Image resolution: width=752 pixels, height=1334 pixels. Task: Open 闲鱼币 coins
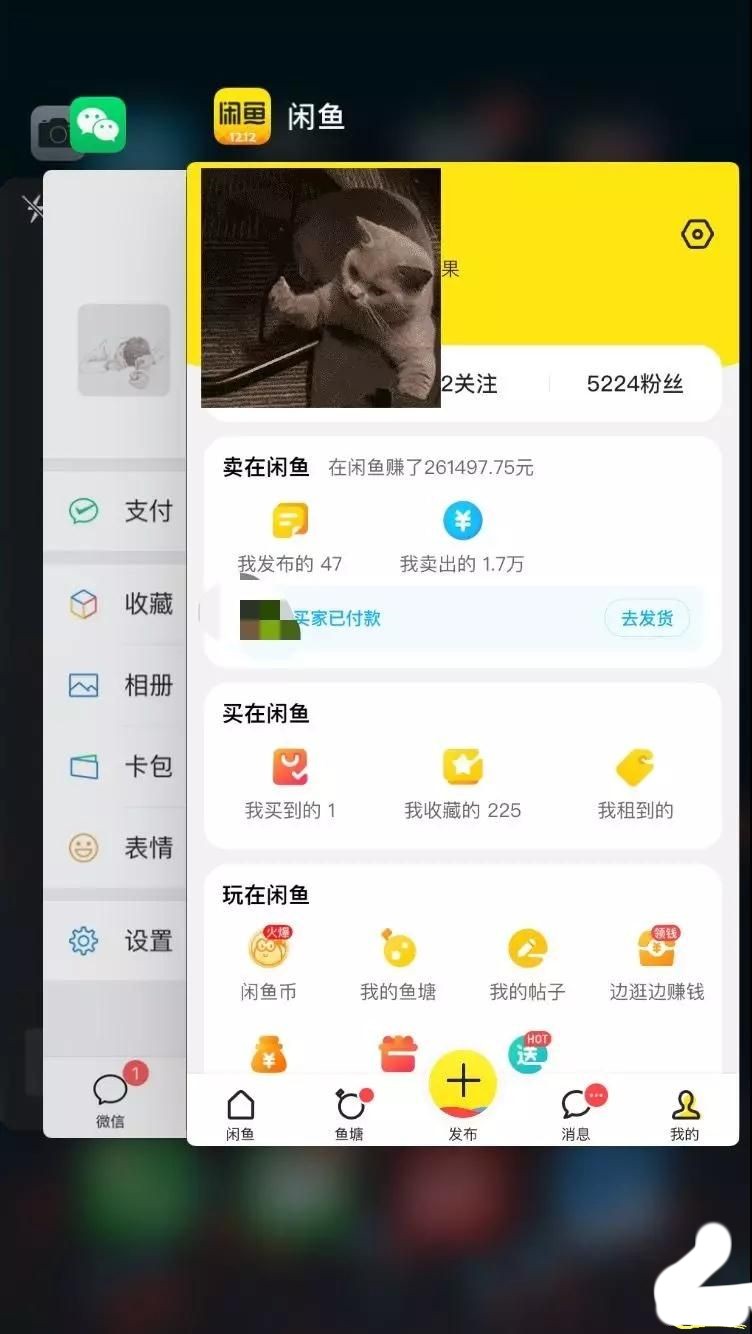coord(268,966)
